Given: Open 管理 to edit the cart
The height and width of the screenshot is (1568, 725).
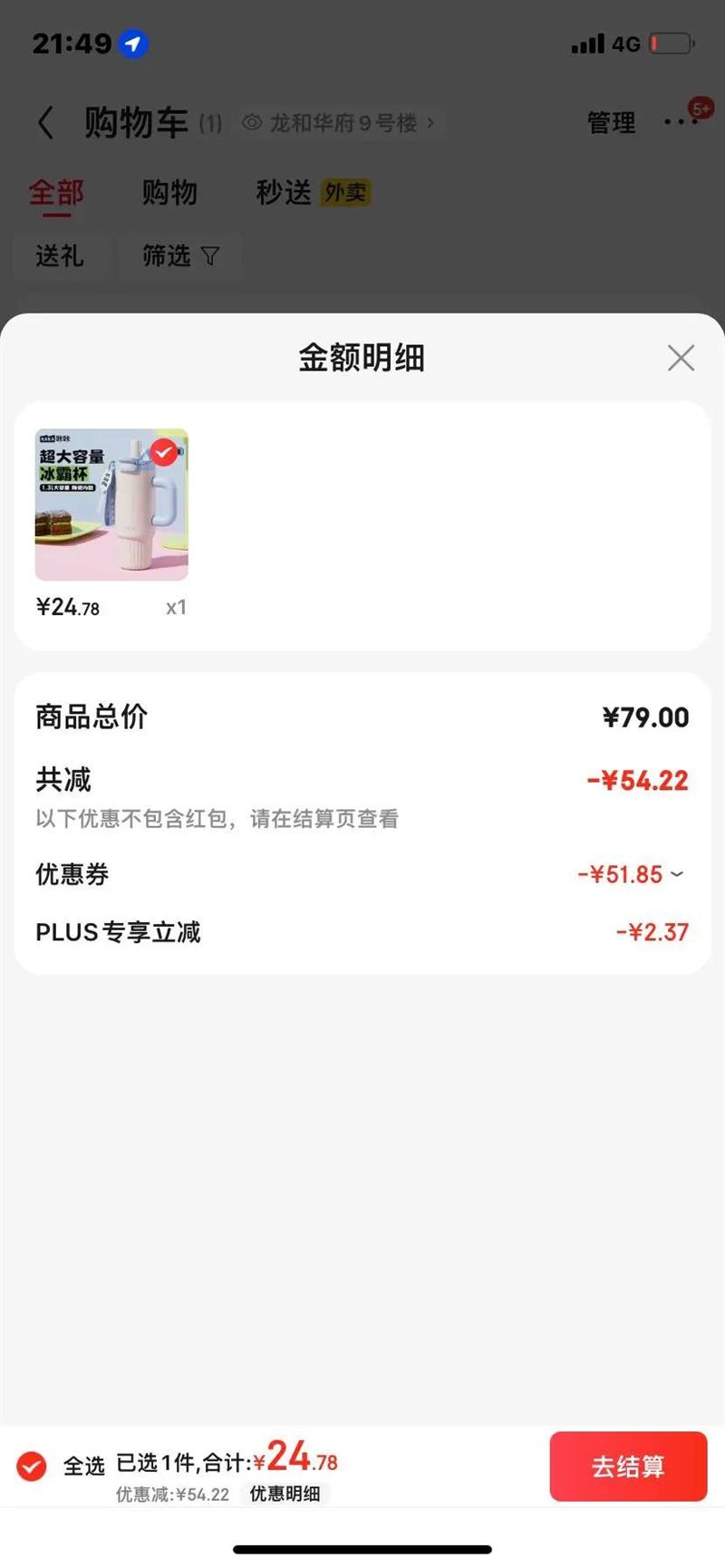Looking at the screenshot, I should [x=612, y=122].
